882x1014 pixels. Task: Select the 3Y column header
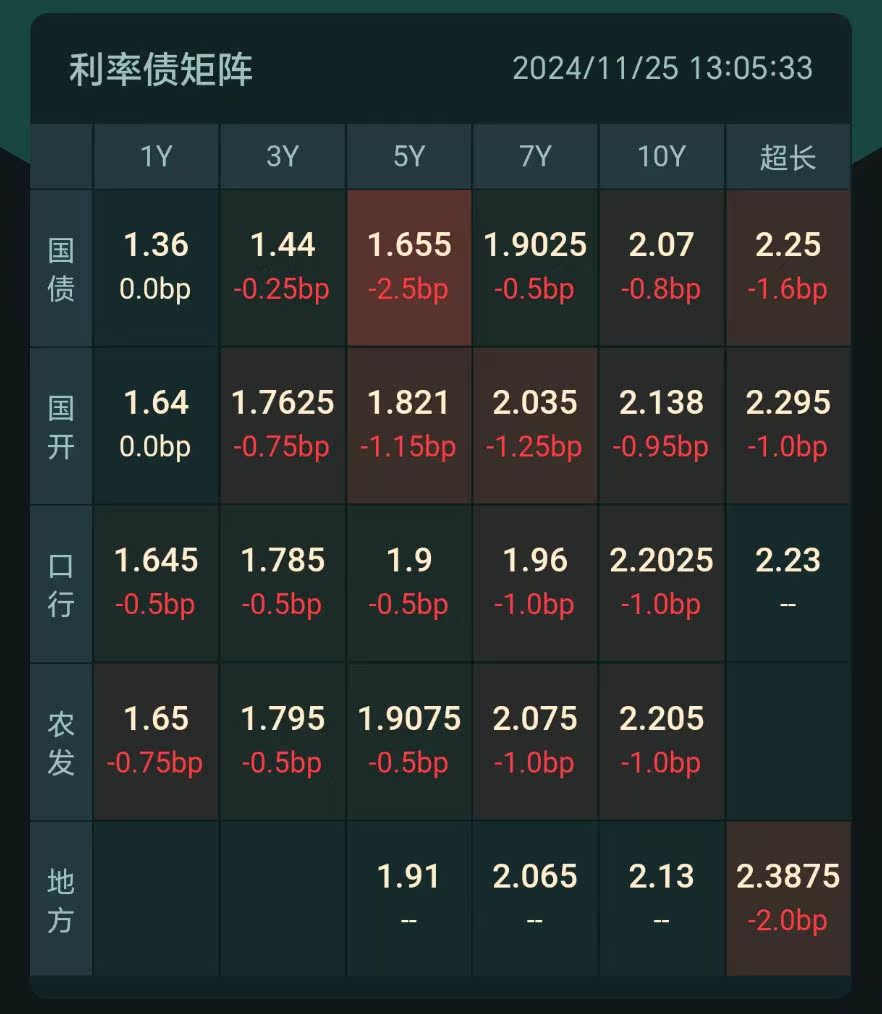(x=280, y=156)
